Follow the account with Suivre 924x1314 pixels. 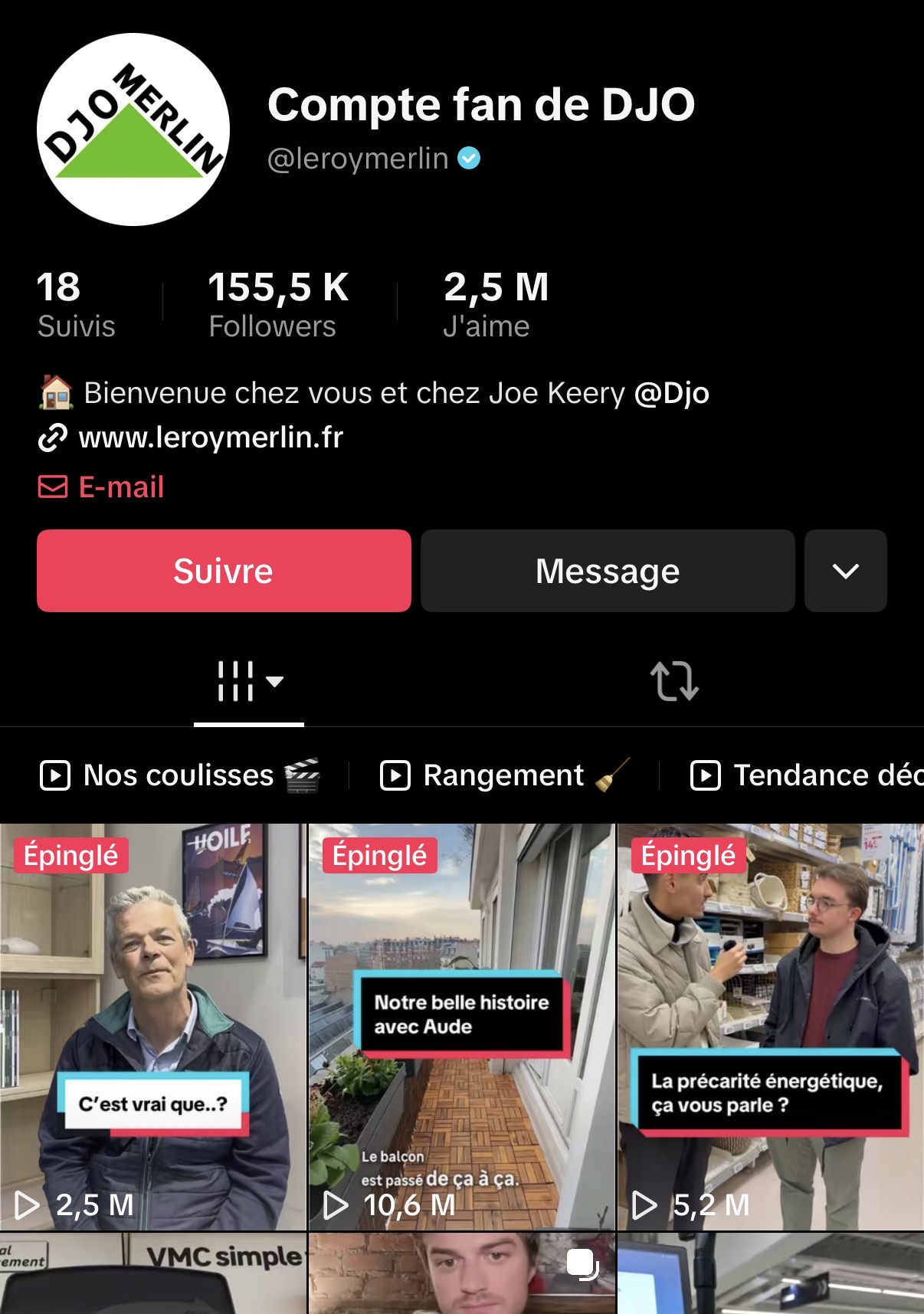click(x=224, y=571)
